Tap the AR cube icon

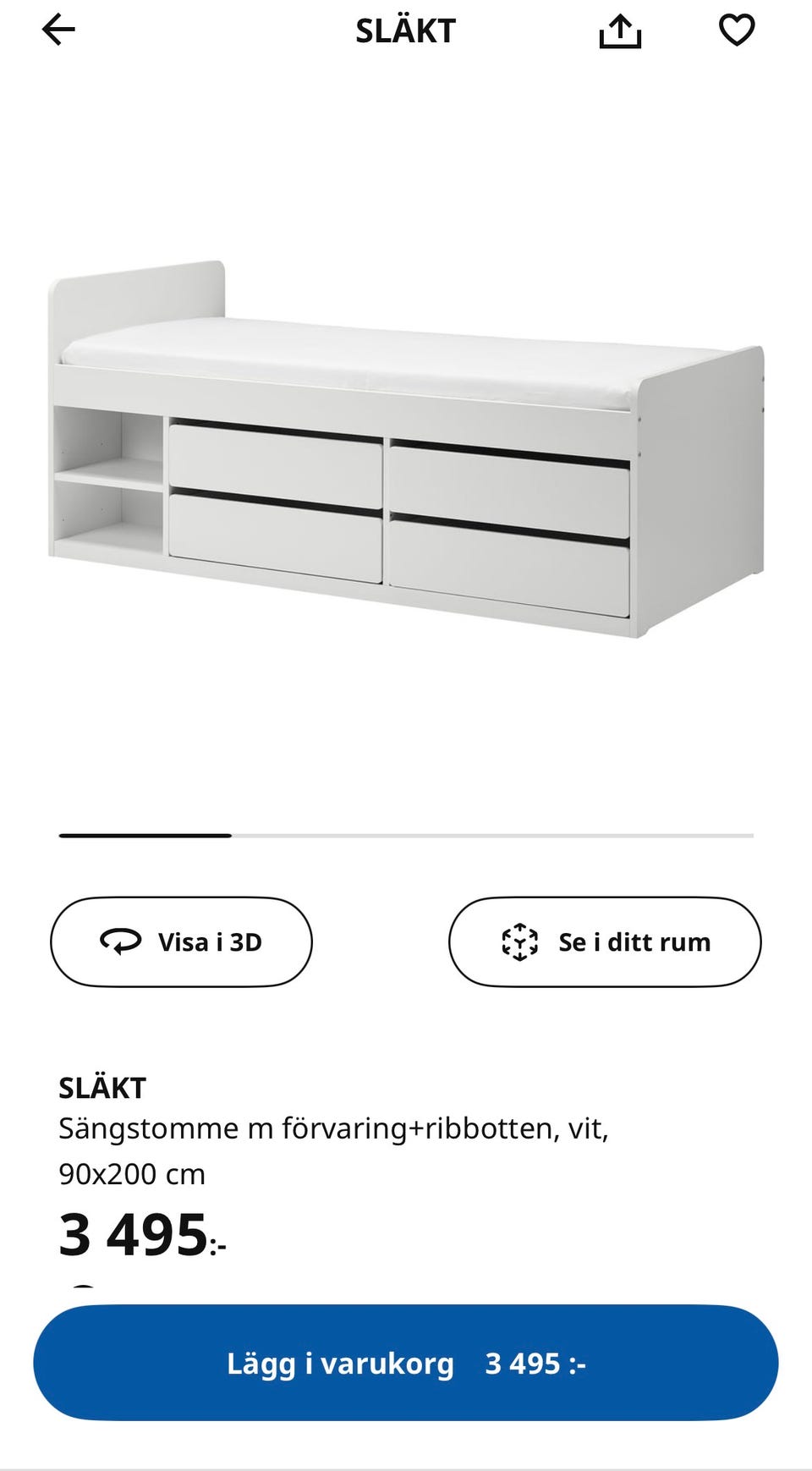tap(519, 941)
